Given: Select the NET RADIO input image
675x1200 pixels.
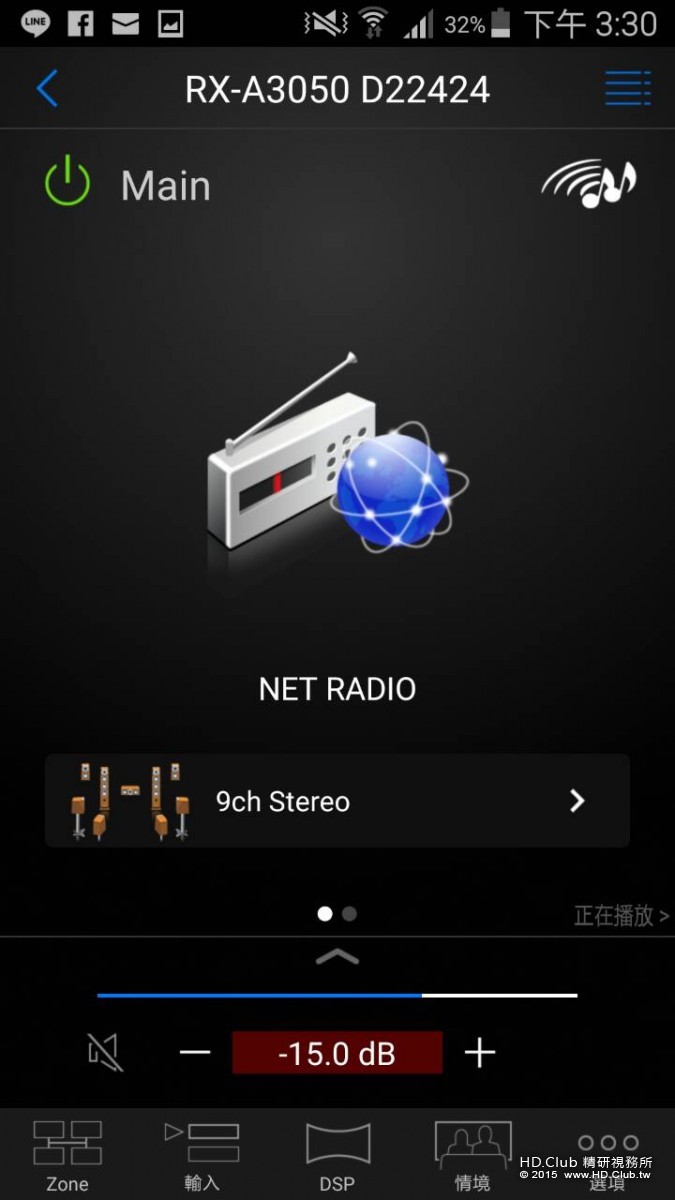Looking at the screenshot, I should tap(337, 470).
